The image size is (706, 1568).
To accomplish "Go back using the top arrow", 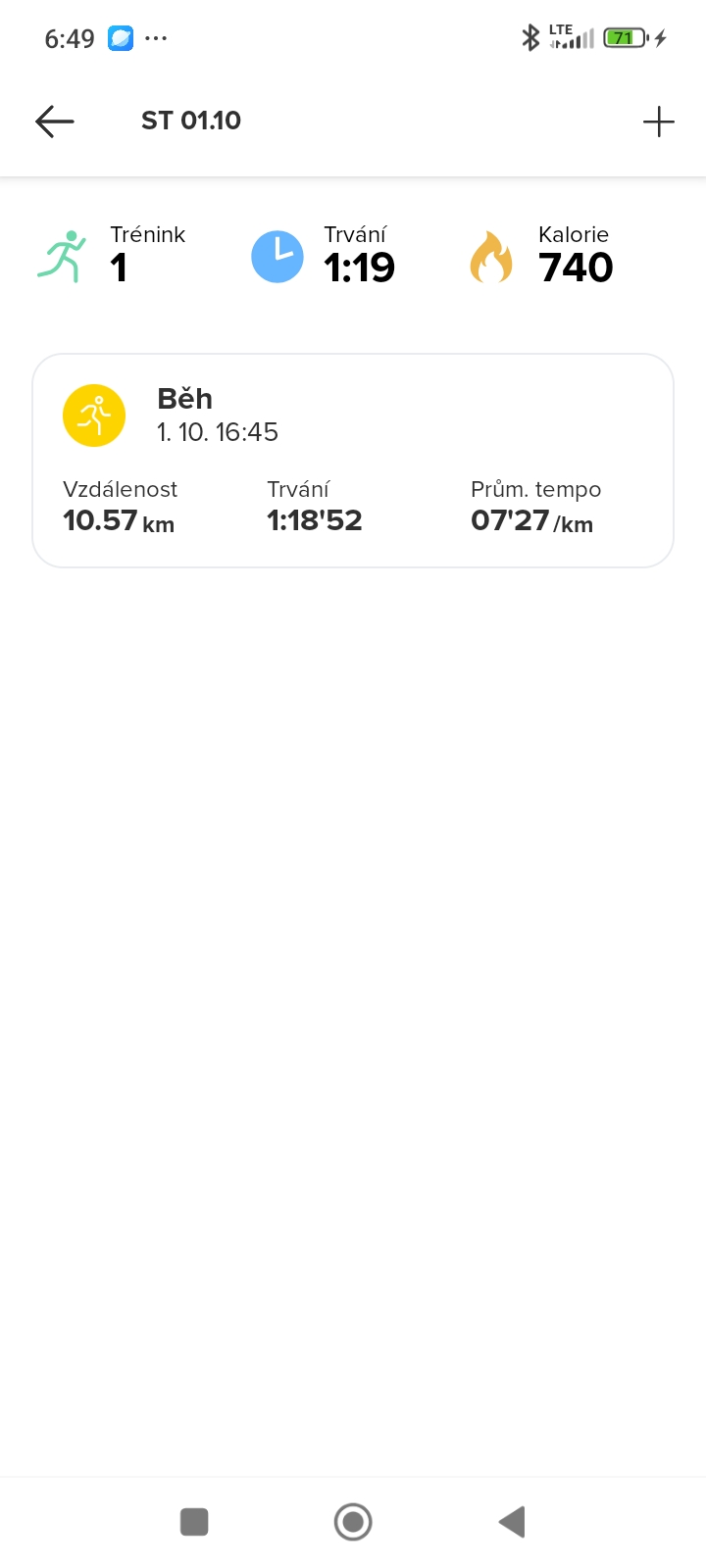I will (55, 121).
